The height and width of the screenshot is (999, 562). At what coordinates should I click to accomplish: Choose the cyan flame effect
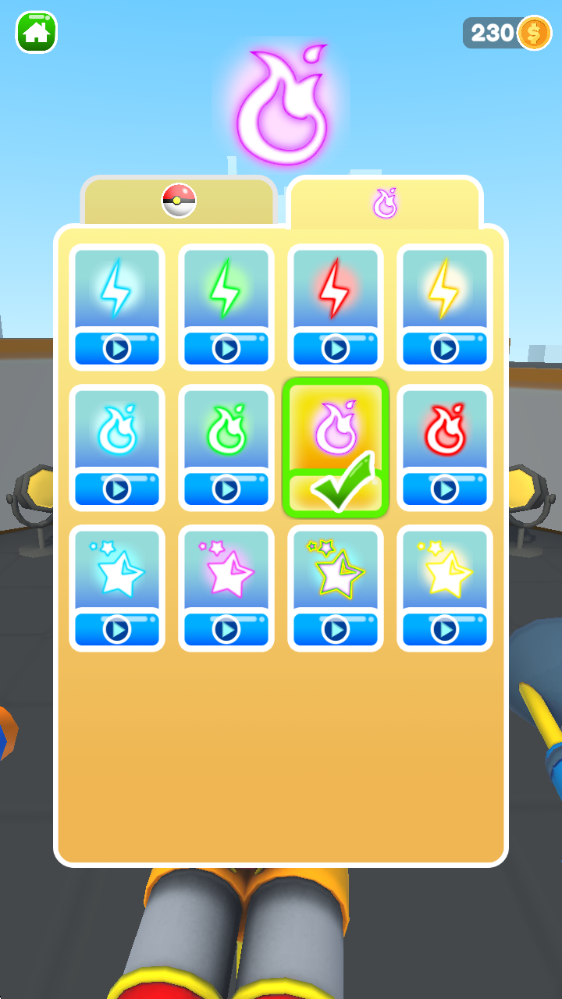[x=117, y=448]
